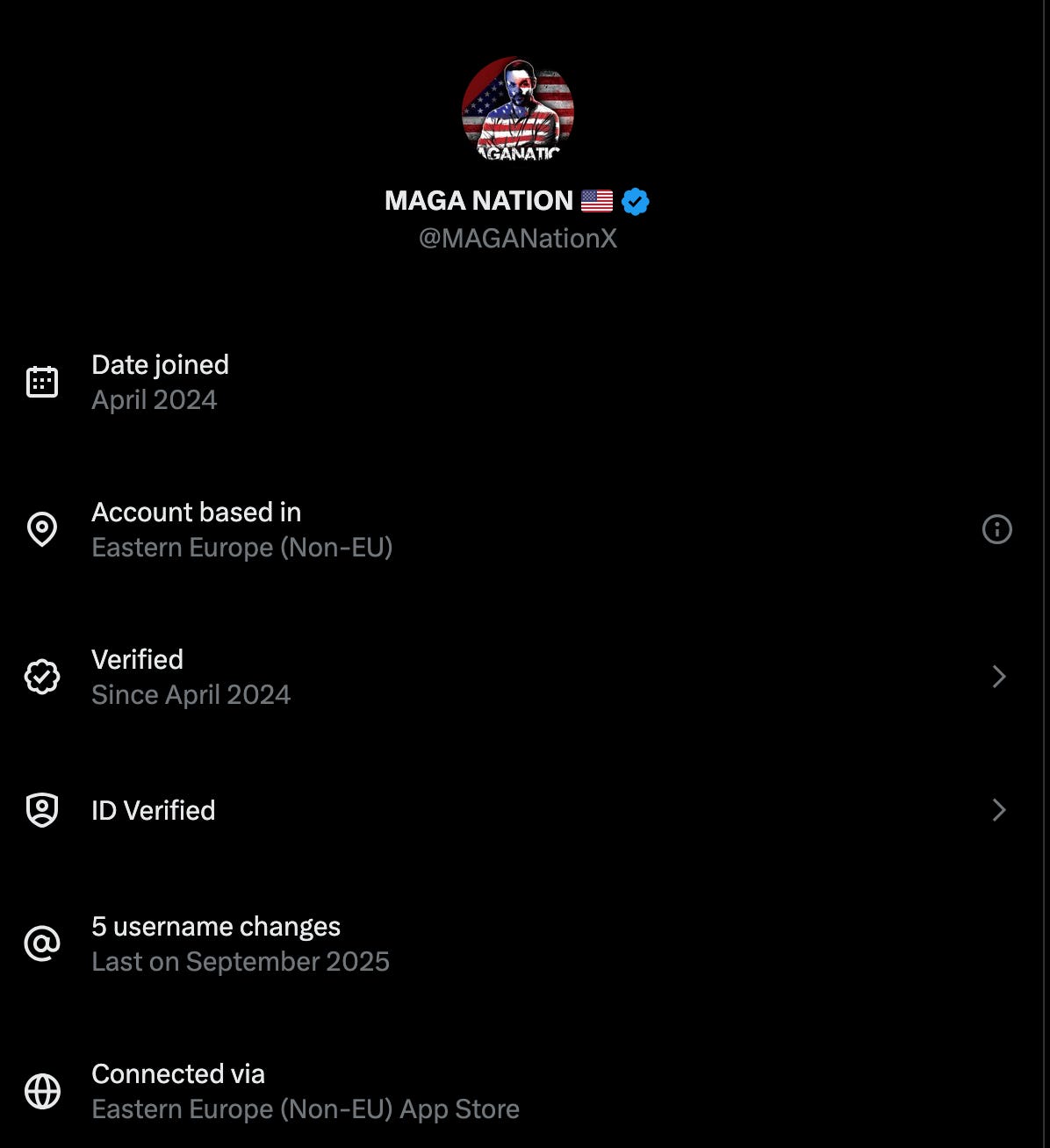
Task: Tap the MAGA NATION profile picture
Action: (518, 111)
